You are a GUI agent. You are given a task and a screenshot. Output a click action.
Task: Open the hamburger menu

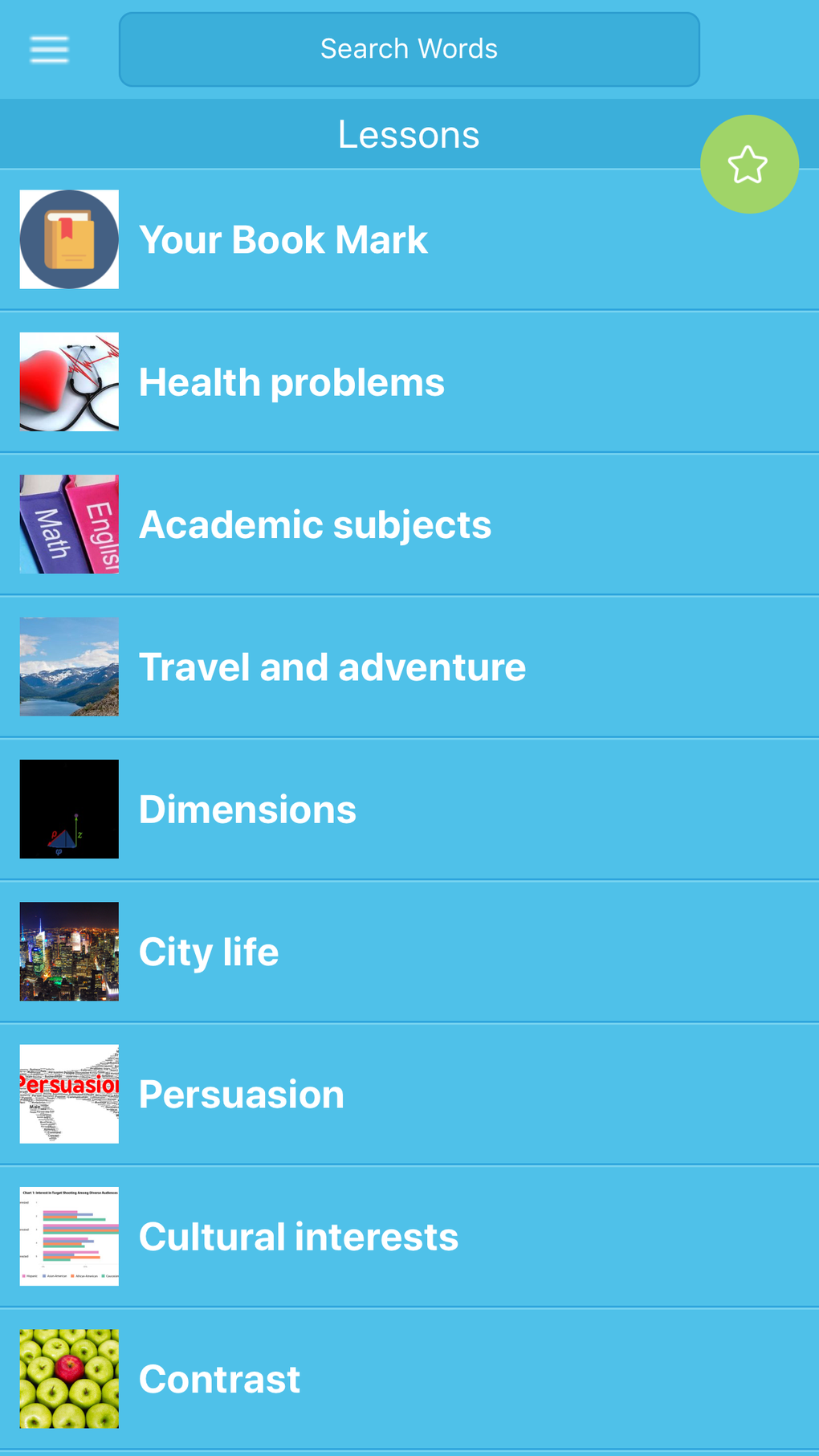point(49,49)
